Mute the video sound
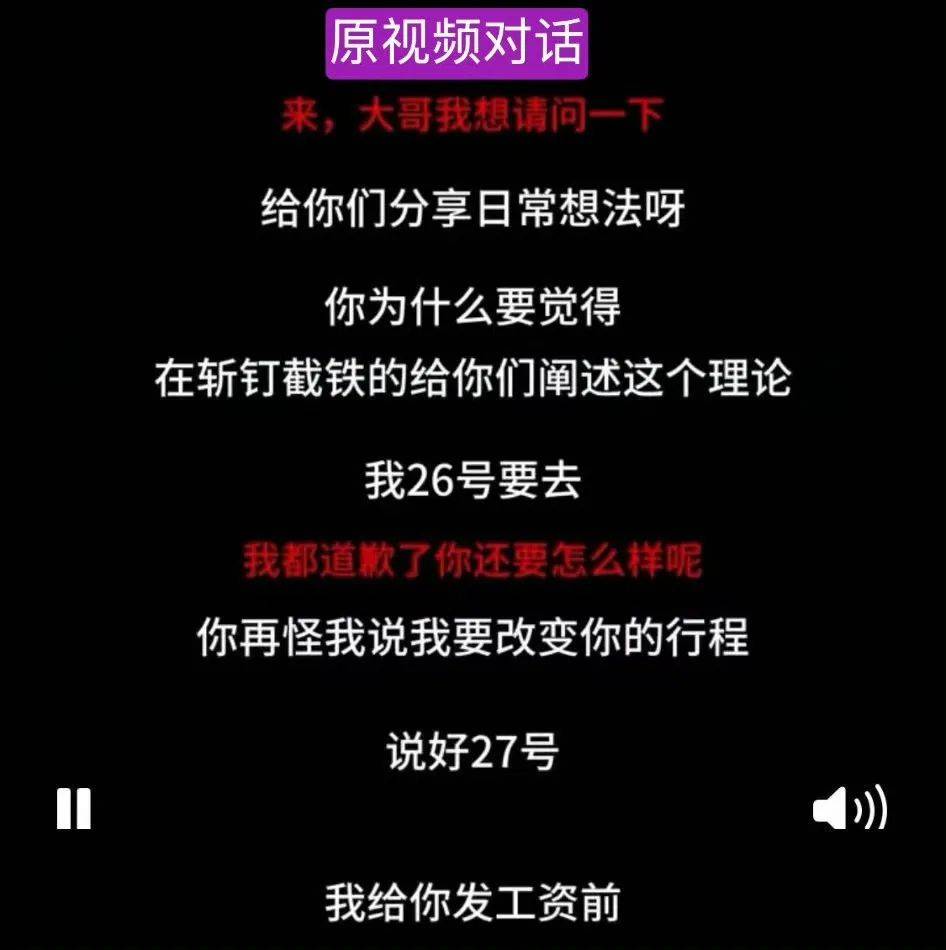This screenshot has height=950, width=946. 849,809
